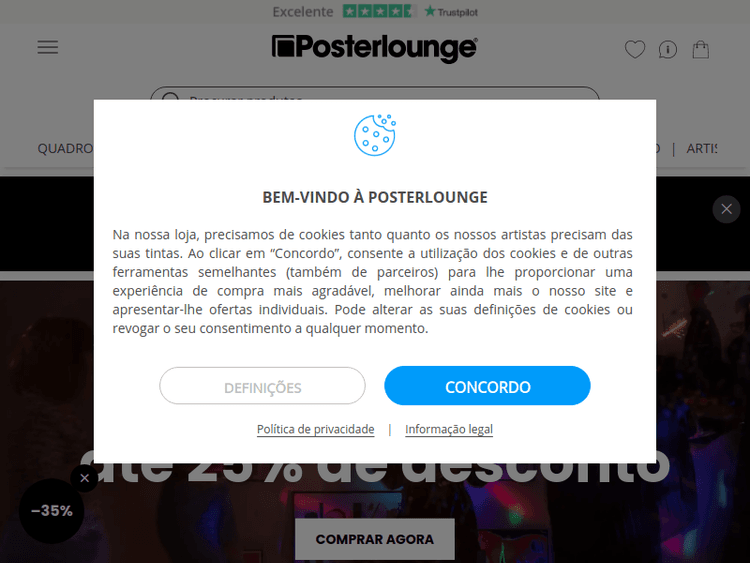Dismiss the -35% discount badge
This screenshot has height=563, width=750.
[x=84, y=478]
